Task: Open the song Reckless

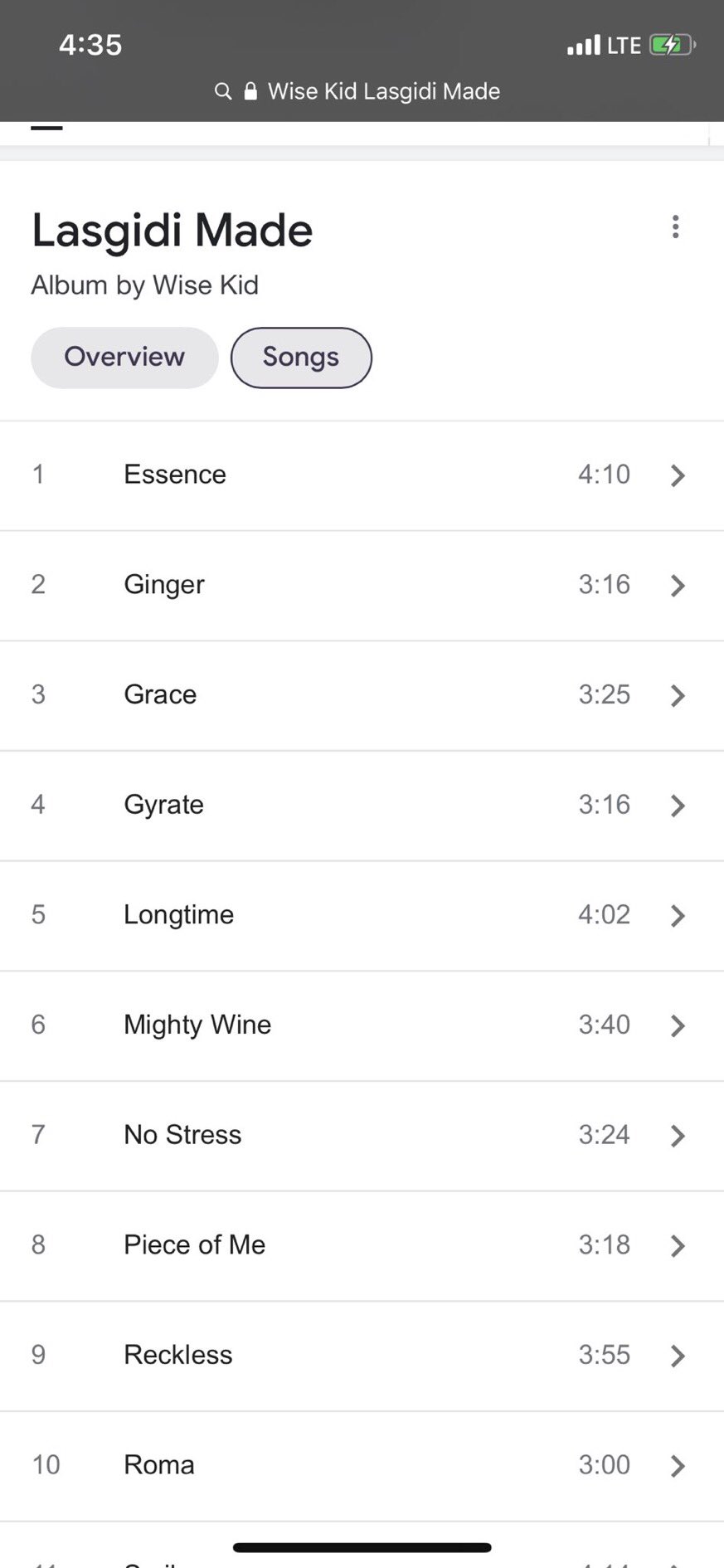Action: pos(362,1356)
